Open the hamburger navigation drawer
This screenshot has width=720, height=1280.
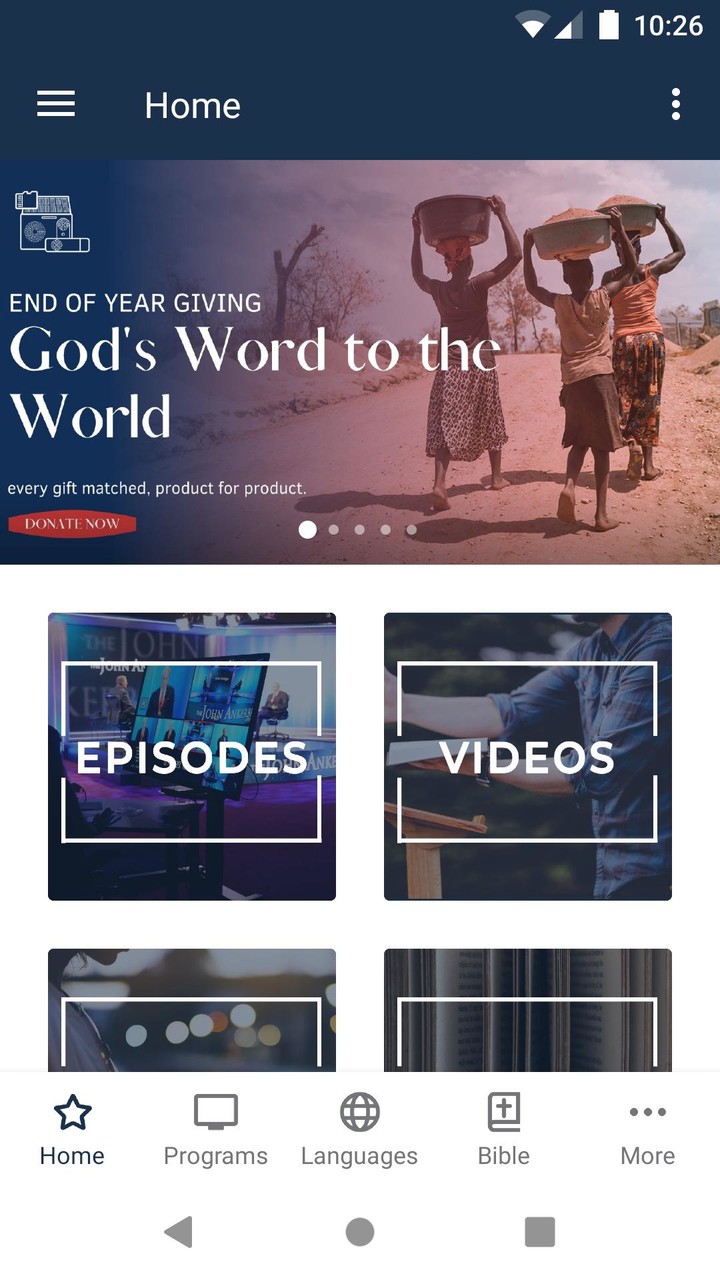click(56, 104)
